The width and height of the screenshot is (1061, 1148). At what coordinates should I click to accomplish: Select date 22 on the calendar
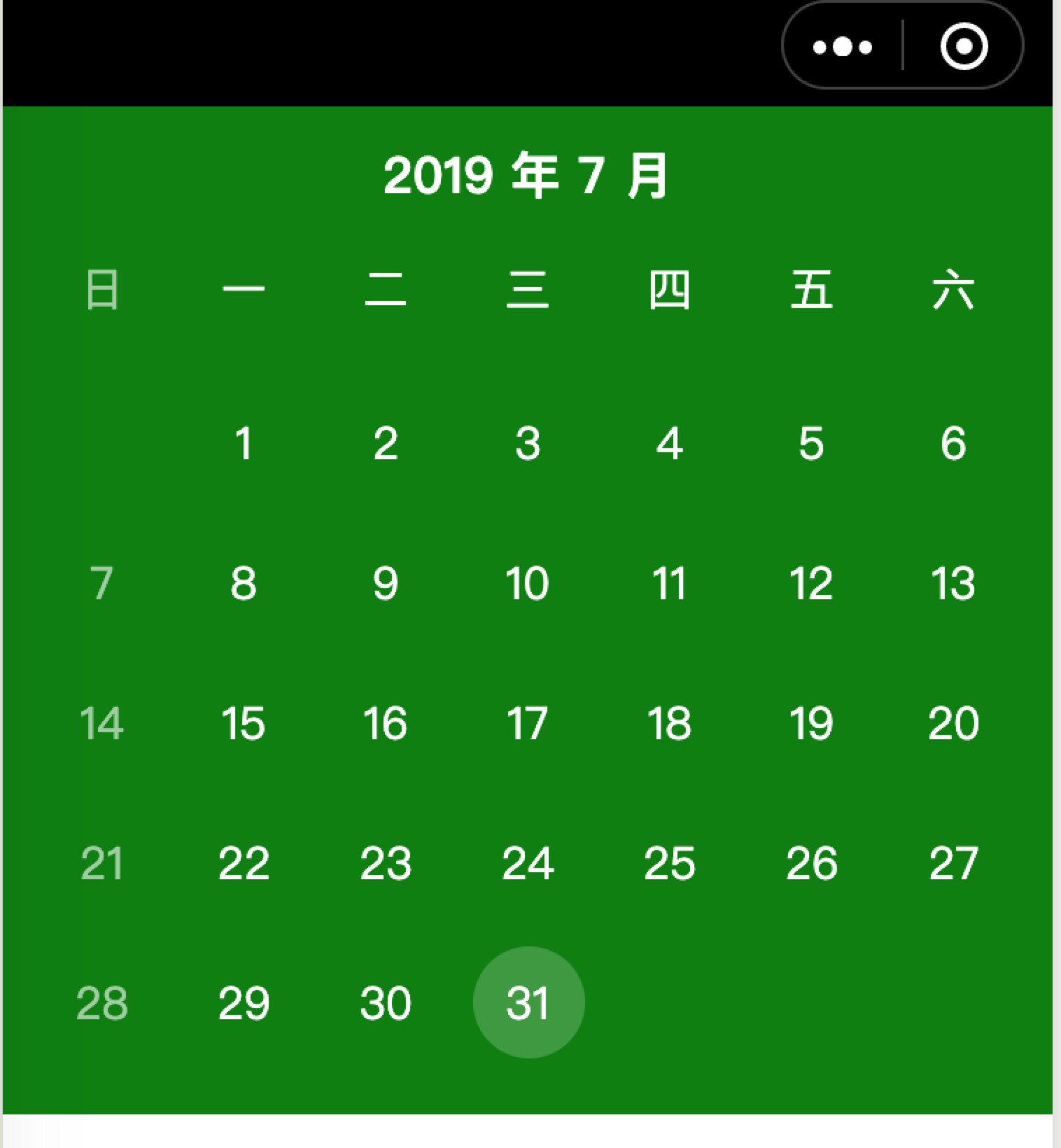tap(244, 863)
